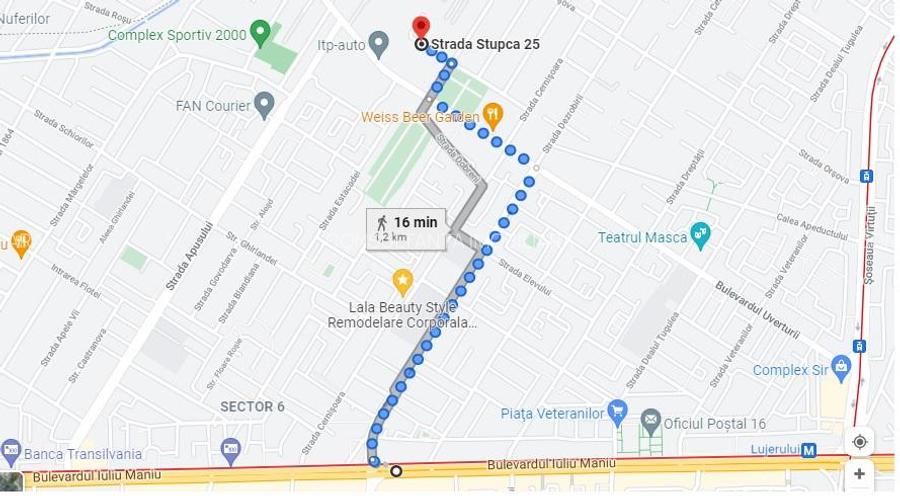Center map on my location
900x496 pixels.
click(x=859, y=441)
